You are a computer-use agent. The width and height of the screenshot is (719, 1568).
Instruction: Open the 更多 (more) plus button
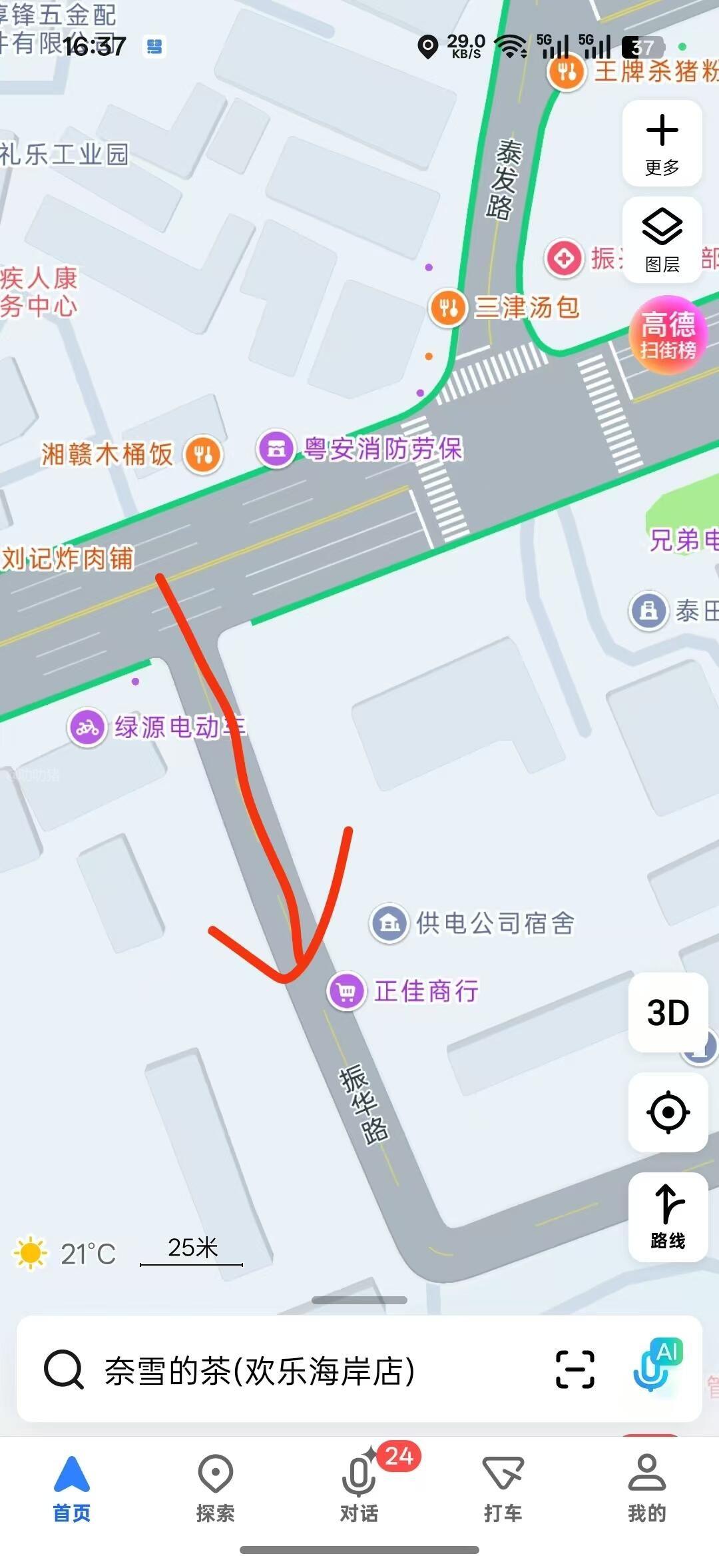click(662, 143)
